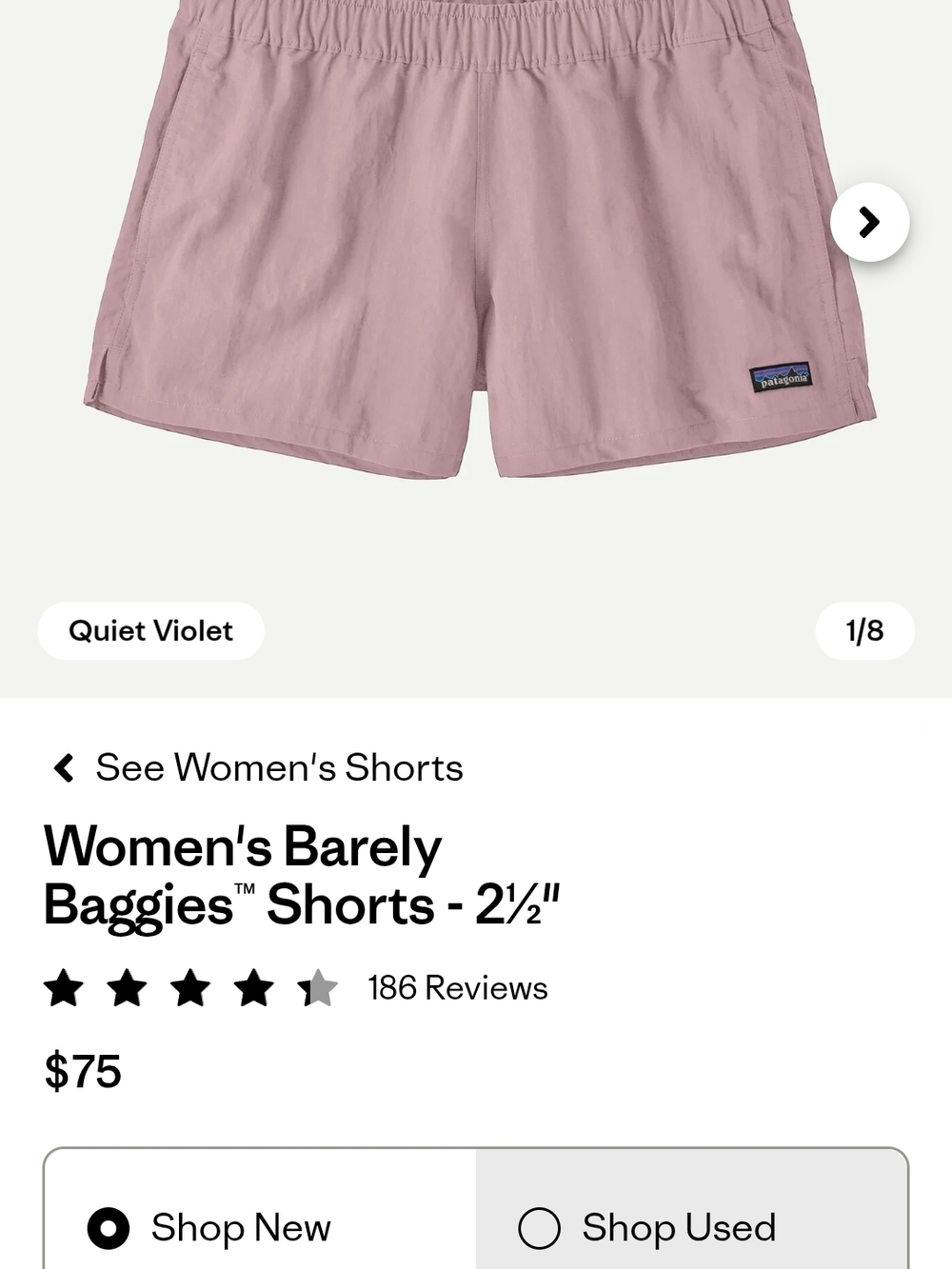Click the Quiet Violet color label
Image resolution: width=952 pixels, height=1269 pixels.
[x=150, y=630]
